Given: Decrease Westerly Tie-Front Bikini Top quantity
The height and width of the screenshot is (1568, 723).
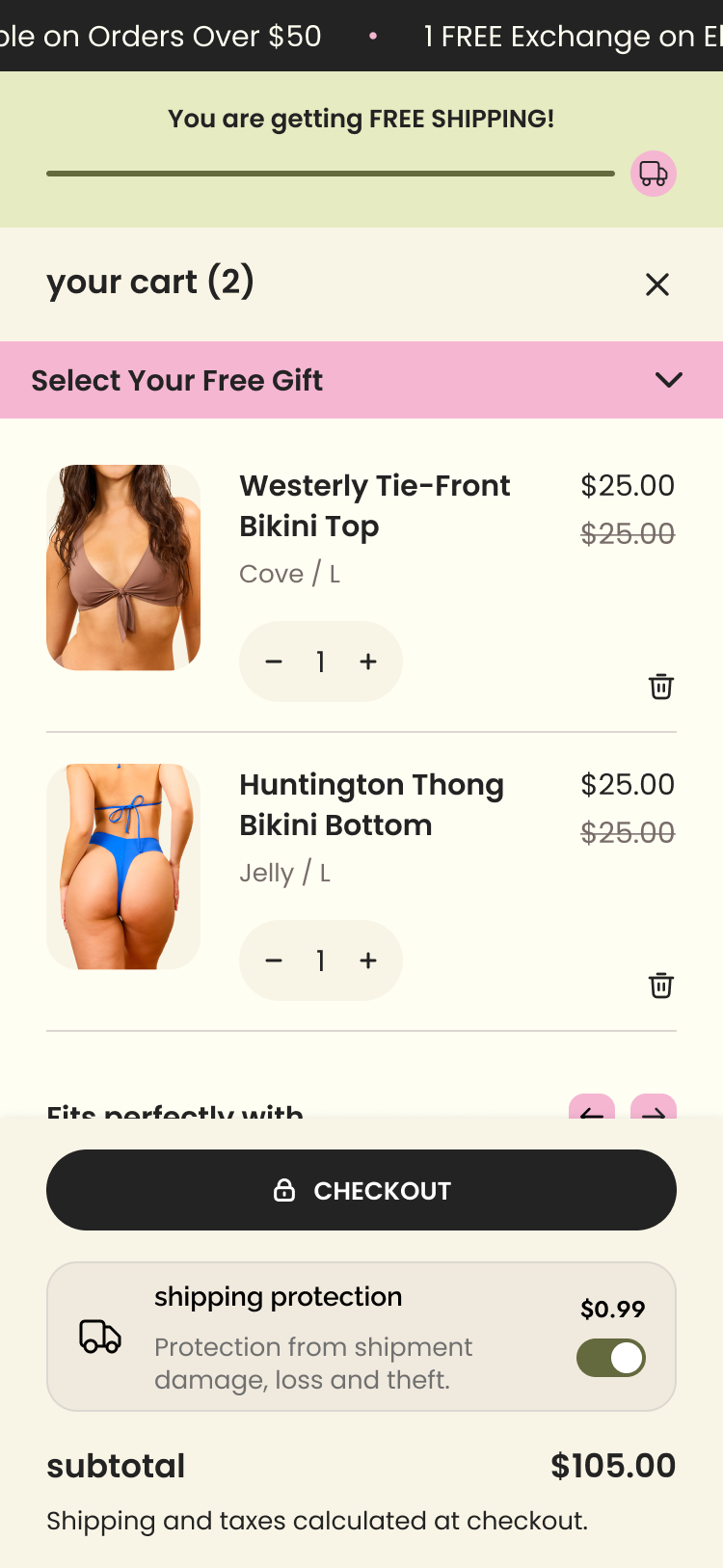Looking at the screenshot, I should click(274, 662).
